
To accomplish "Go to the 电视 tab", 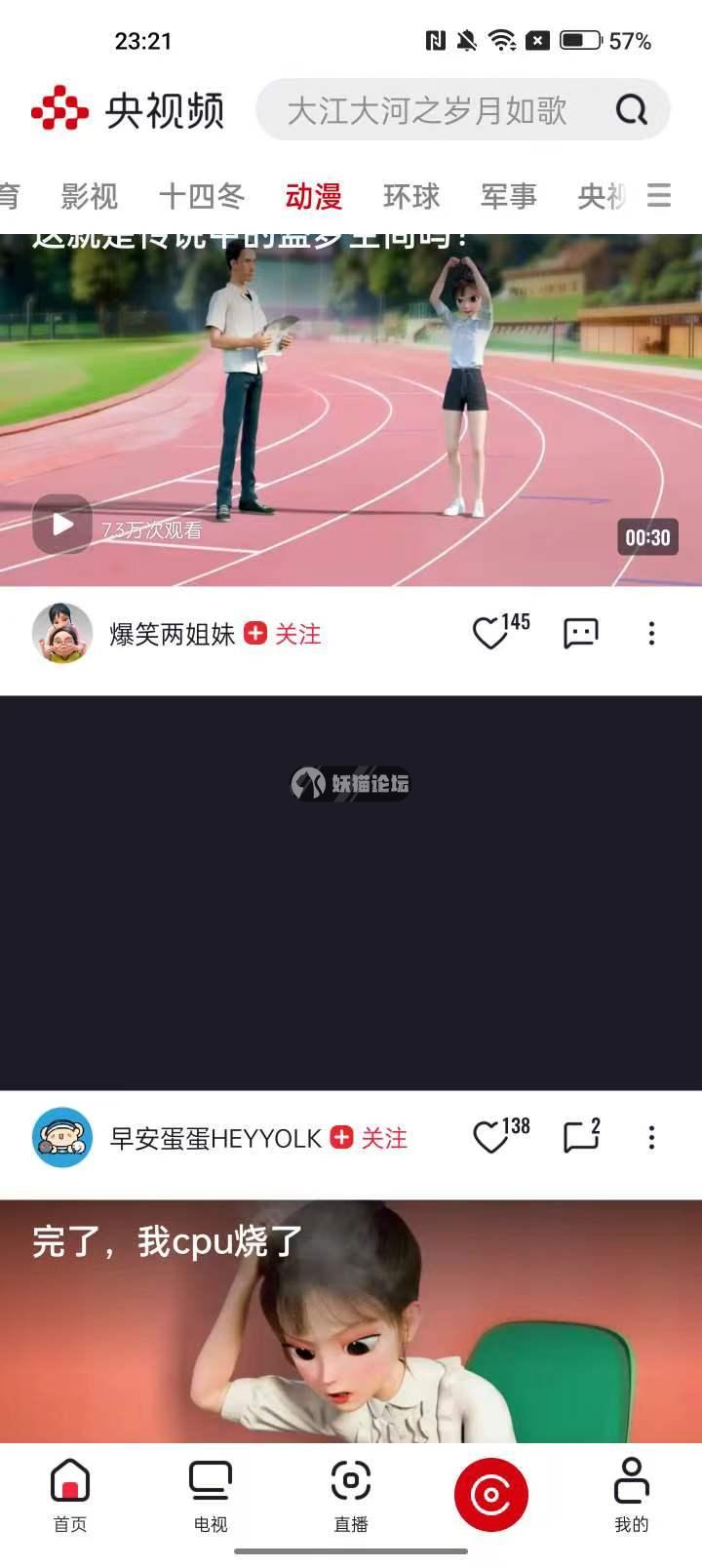I will pos(211,1496).
